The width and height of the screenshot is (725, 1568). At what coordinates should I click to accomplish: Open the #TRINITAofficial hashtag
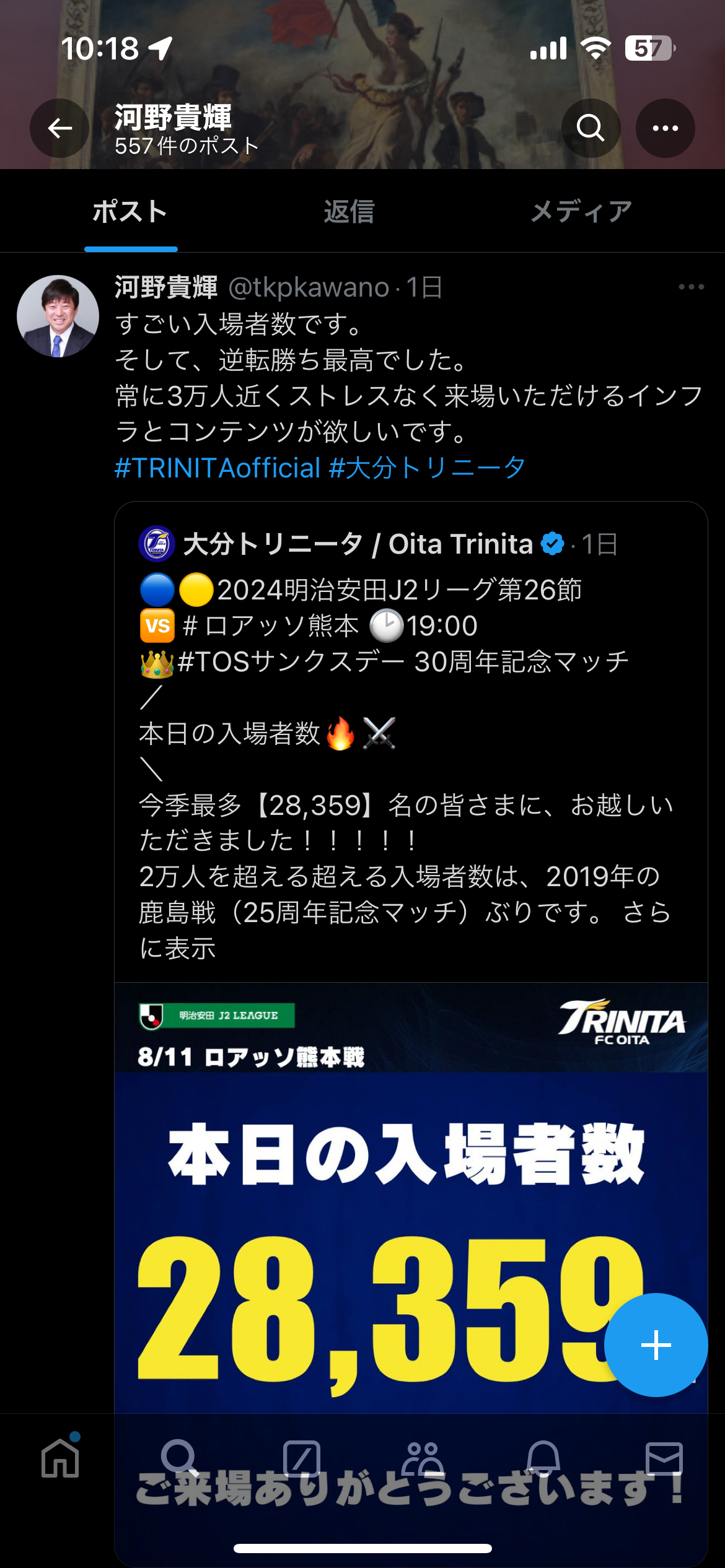pyautogui.click(x=217, y=468)
